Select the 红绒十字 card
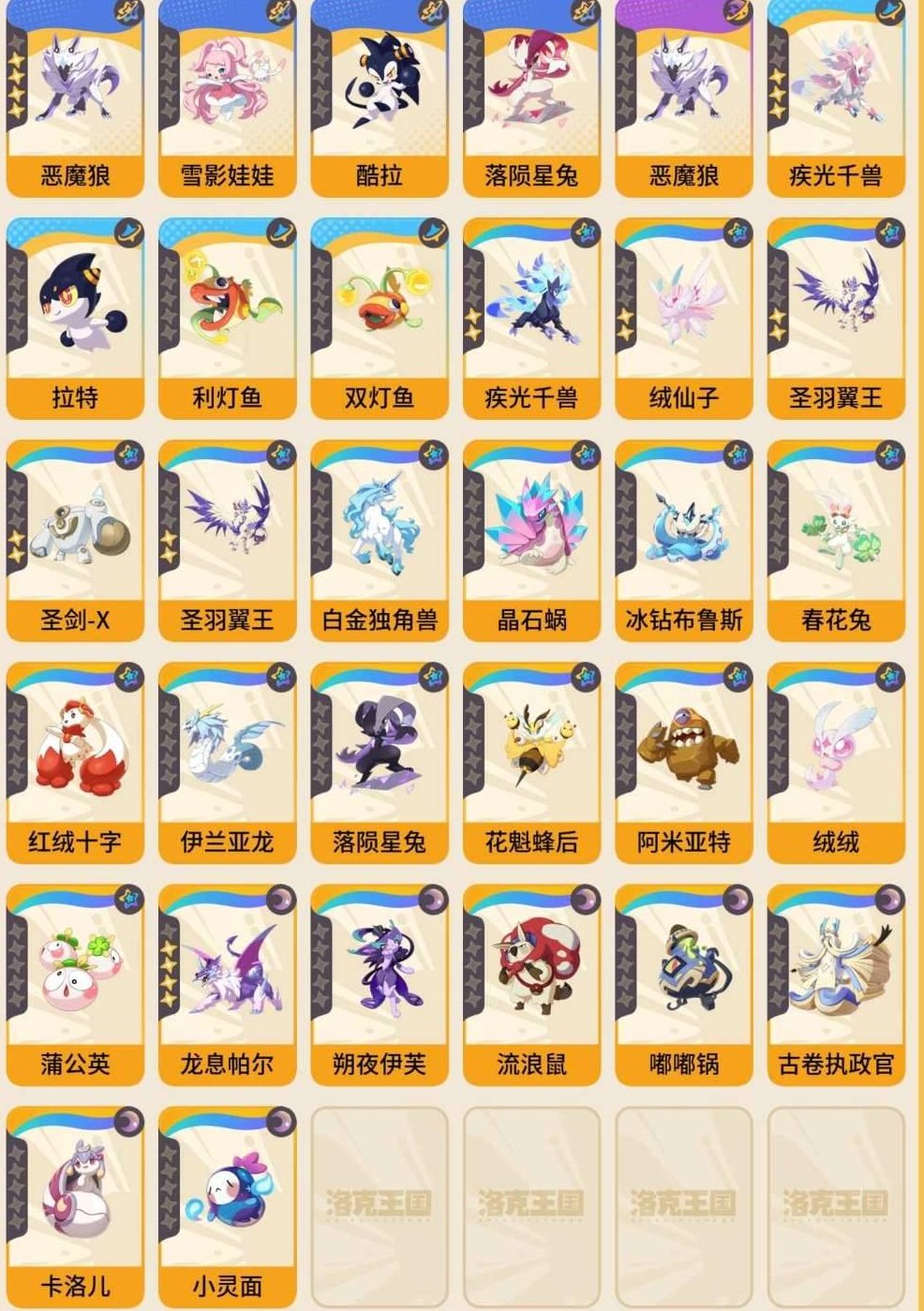This screenshot has width=924, height=1311. pyautogui.click(x=75, y=763)
